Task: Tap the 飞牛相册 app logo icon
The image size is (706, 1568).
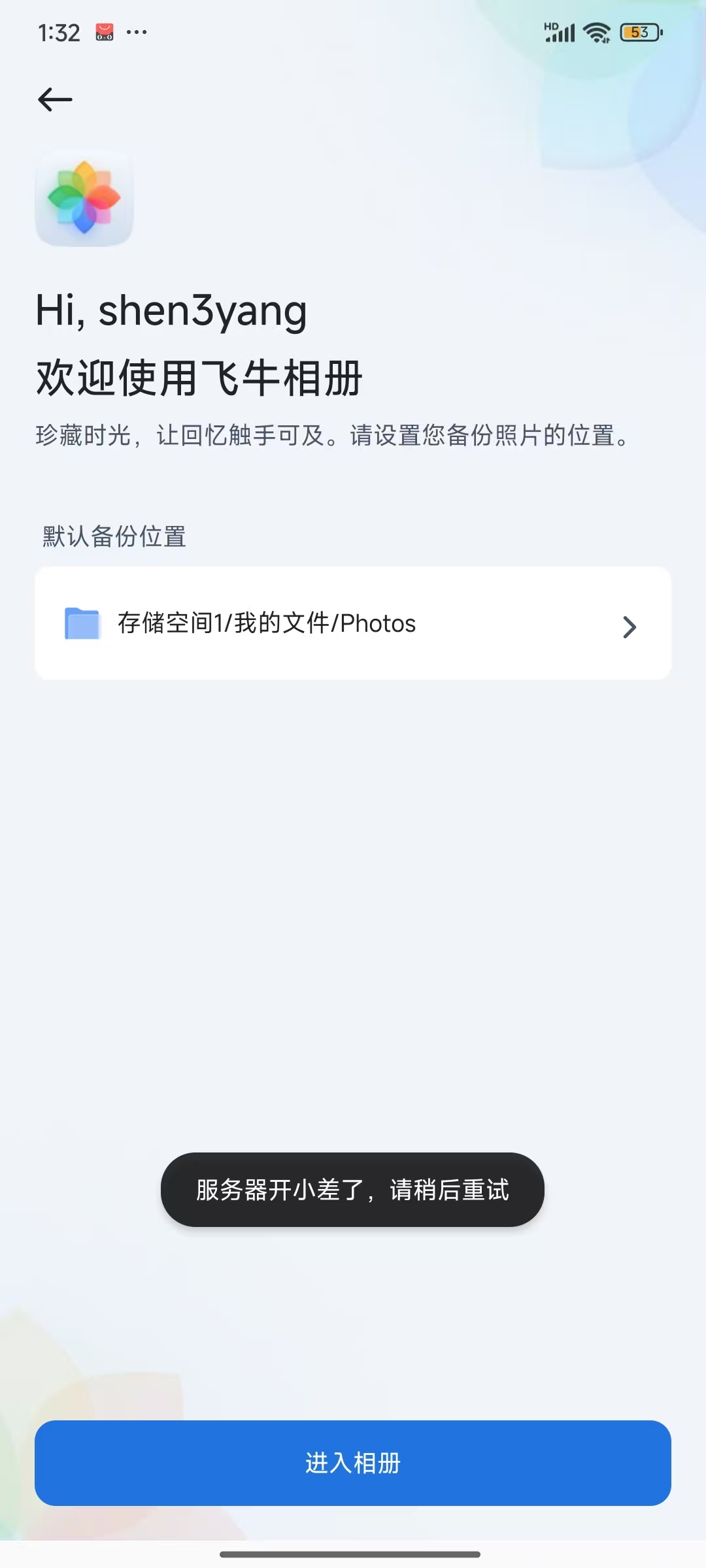Action: (x=84, y=199)
